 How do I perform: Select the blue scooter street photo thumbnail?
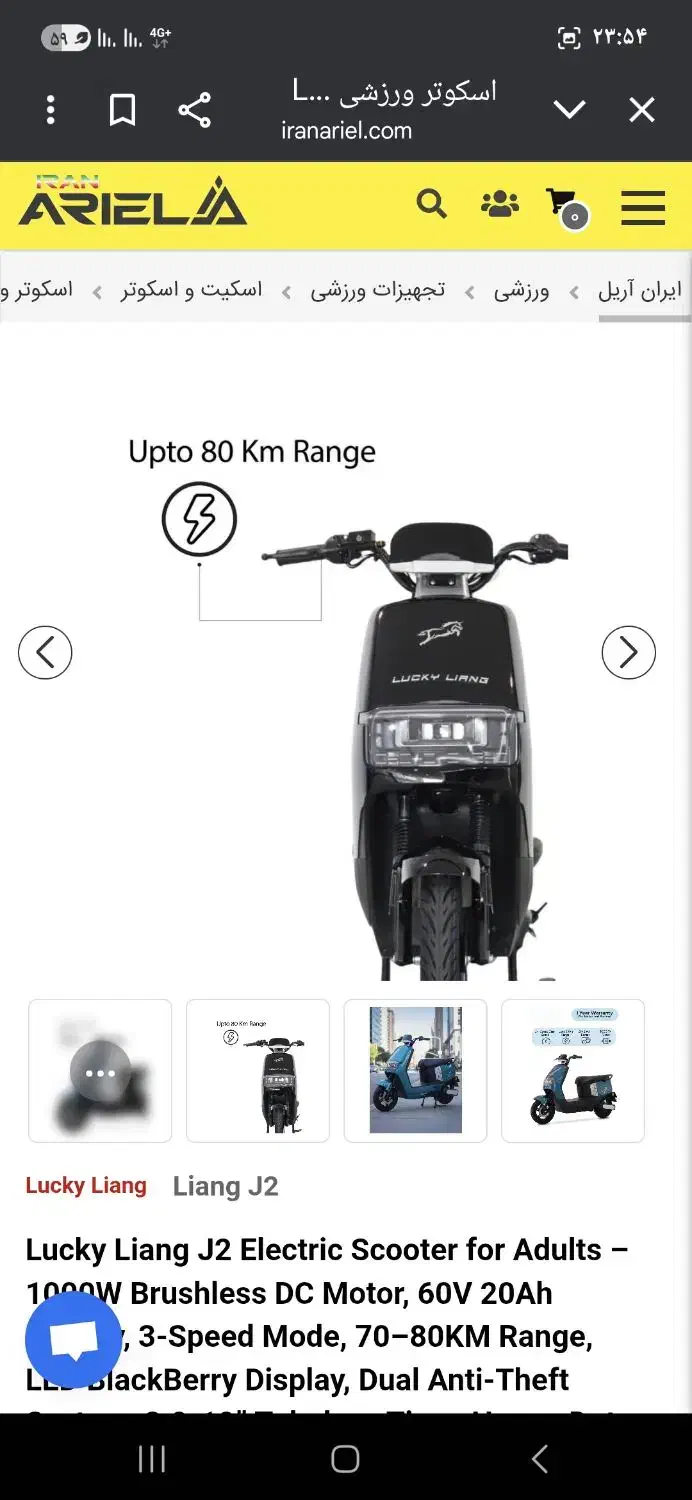point(416,1071)
